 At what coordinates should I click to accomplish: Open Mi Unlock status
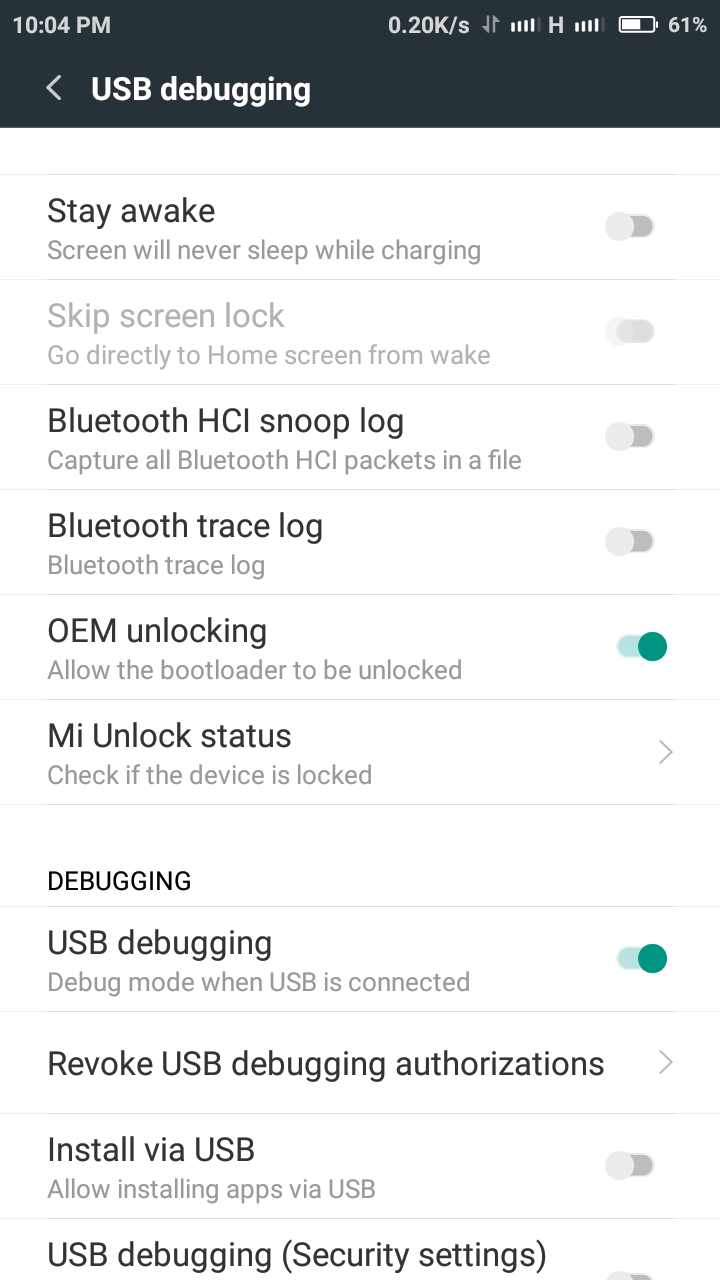(360, 752)
